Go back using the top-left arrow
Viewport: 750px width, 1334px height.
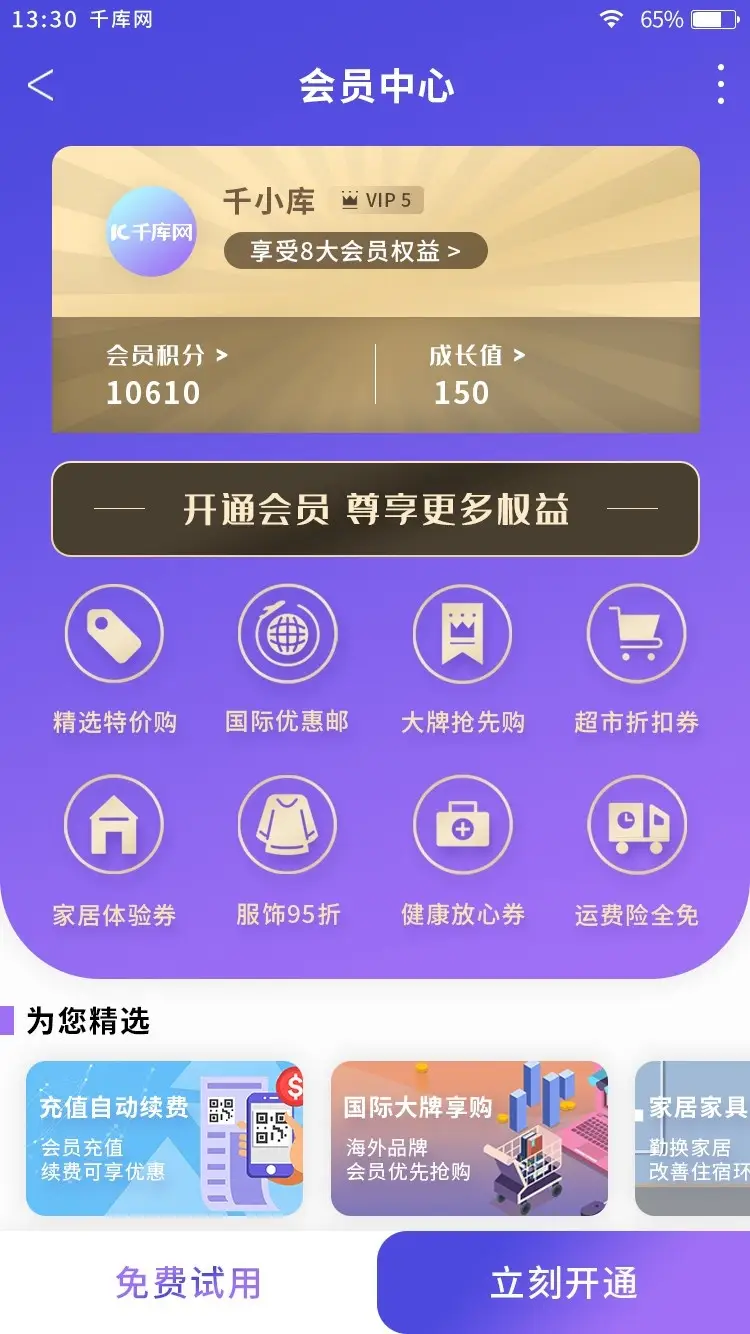click(x=41, y=86)
